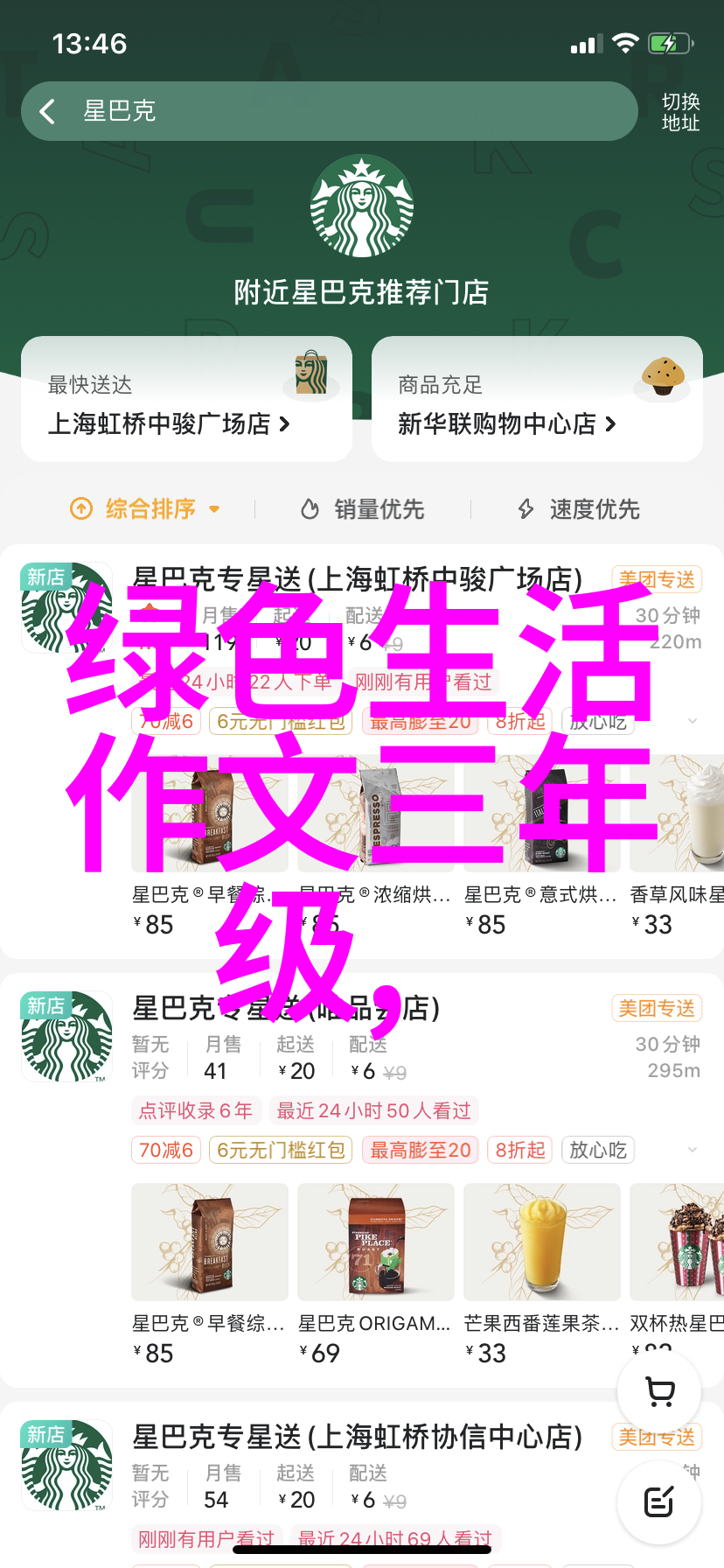
Task: Tap the floating edit note button
Action: click(x=659, y=1502)
